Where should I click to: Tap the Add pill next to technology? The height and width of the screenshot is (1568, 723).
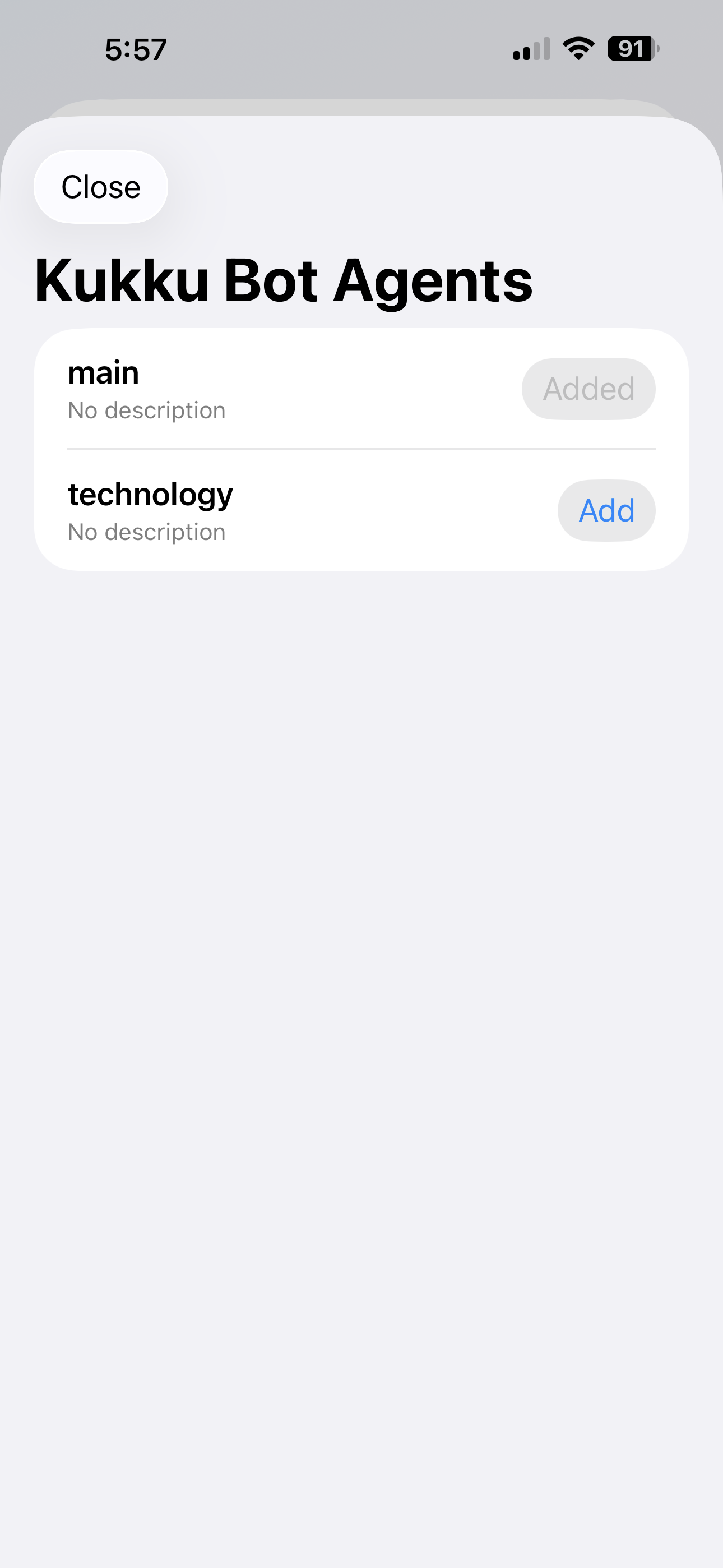(x=606, y=511)
